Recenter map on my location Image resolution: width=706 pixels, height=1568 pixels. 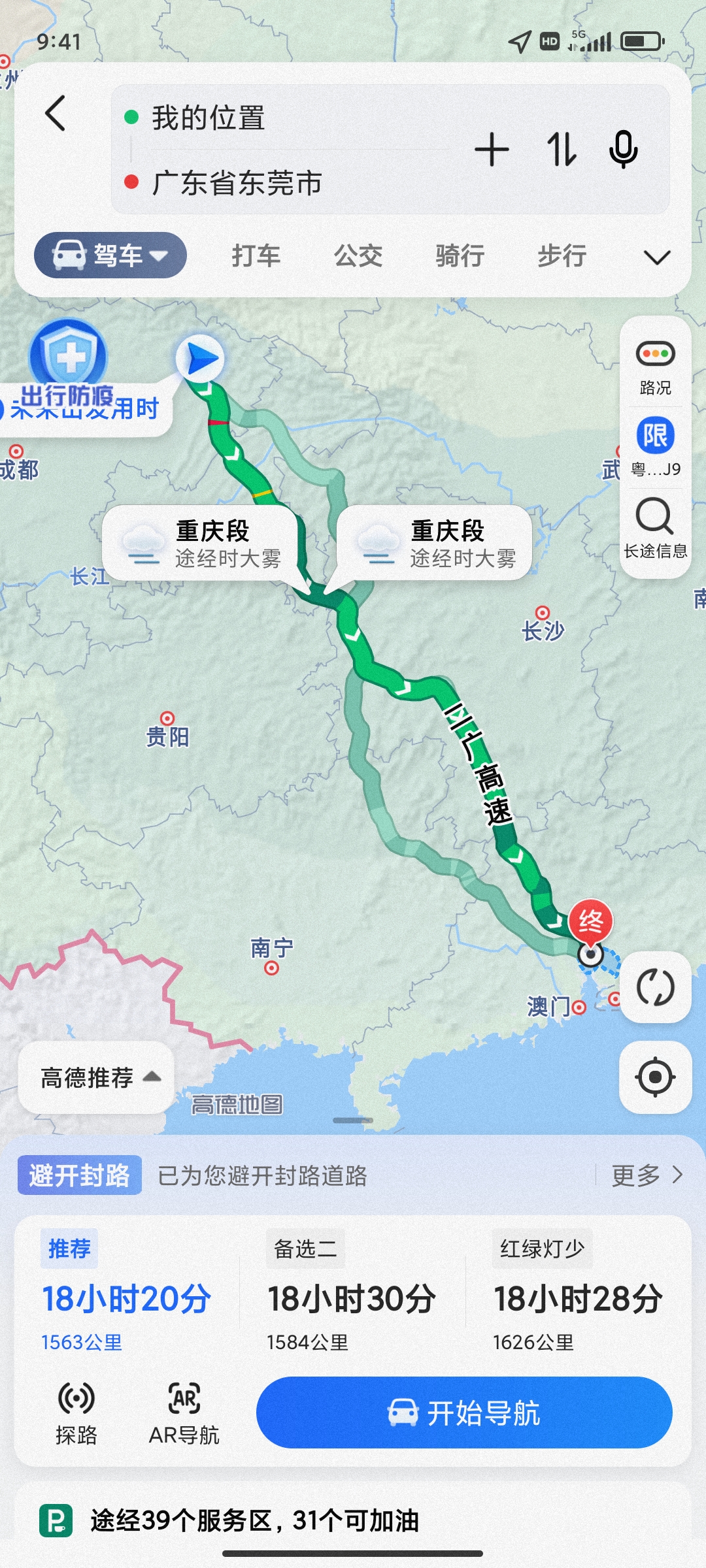[655, 1077]
